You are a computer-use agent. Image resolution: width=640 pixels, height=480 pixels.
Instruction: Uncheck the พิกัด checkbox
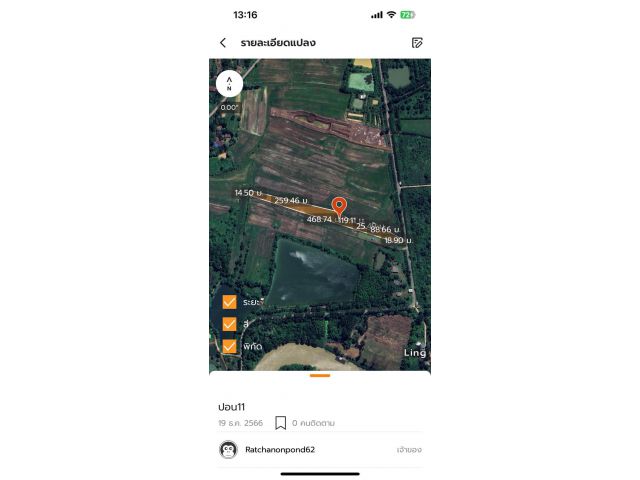[x=229, y=346]
